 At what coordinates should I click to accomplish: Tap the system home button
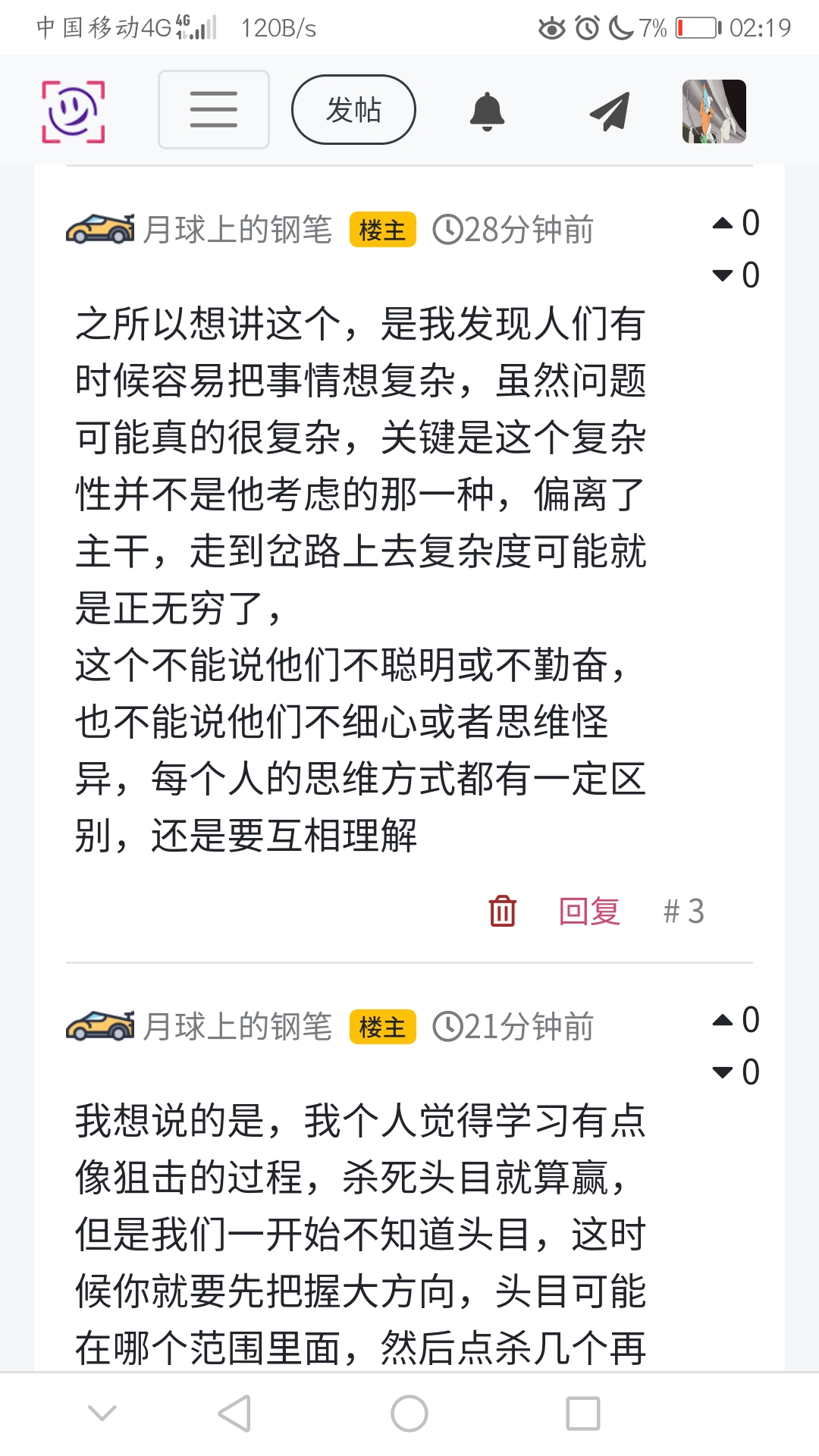(x=409, y=1414)
